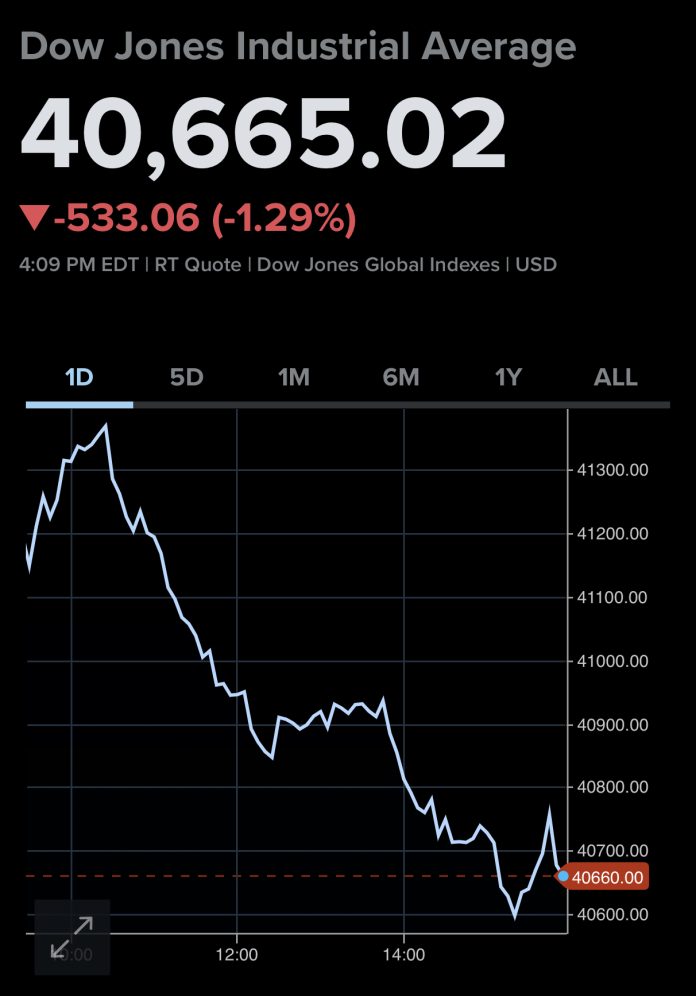Select the 1D chart range

click(x=79, y=378)
